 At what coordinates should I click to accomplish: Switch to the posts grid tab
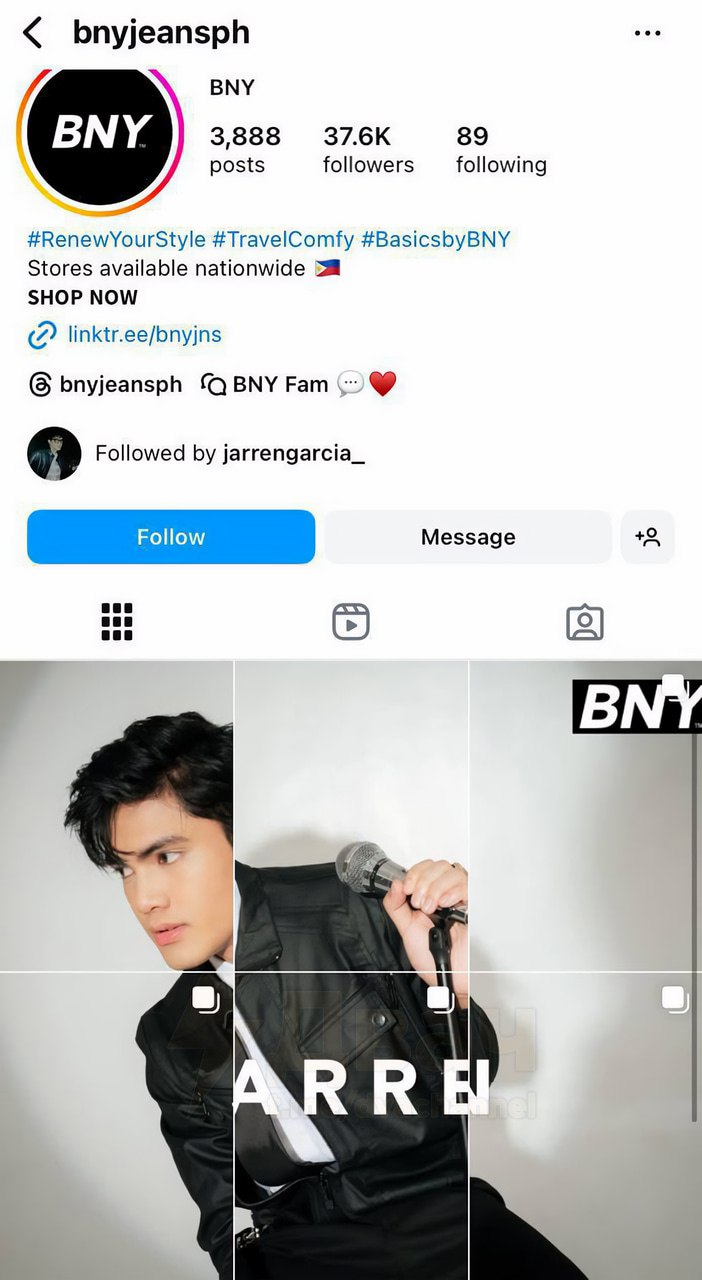(x=117, y=622)
